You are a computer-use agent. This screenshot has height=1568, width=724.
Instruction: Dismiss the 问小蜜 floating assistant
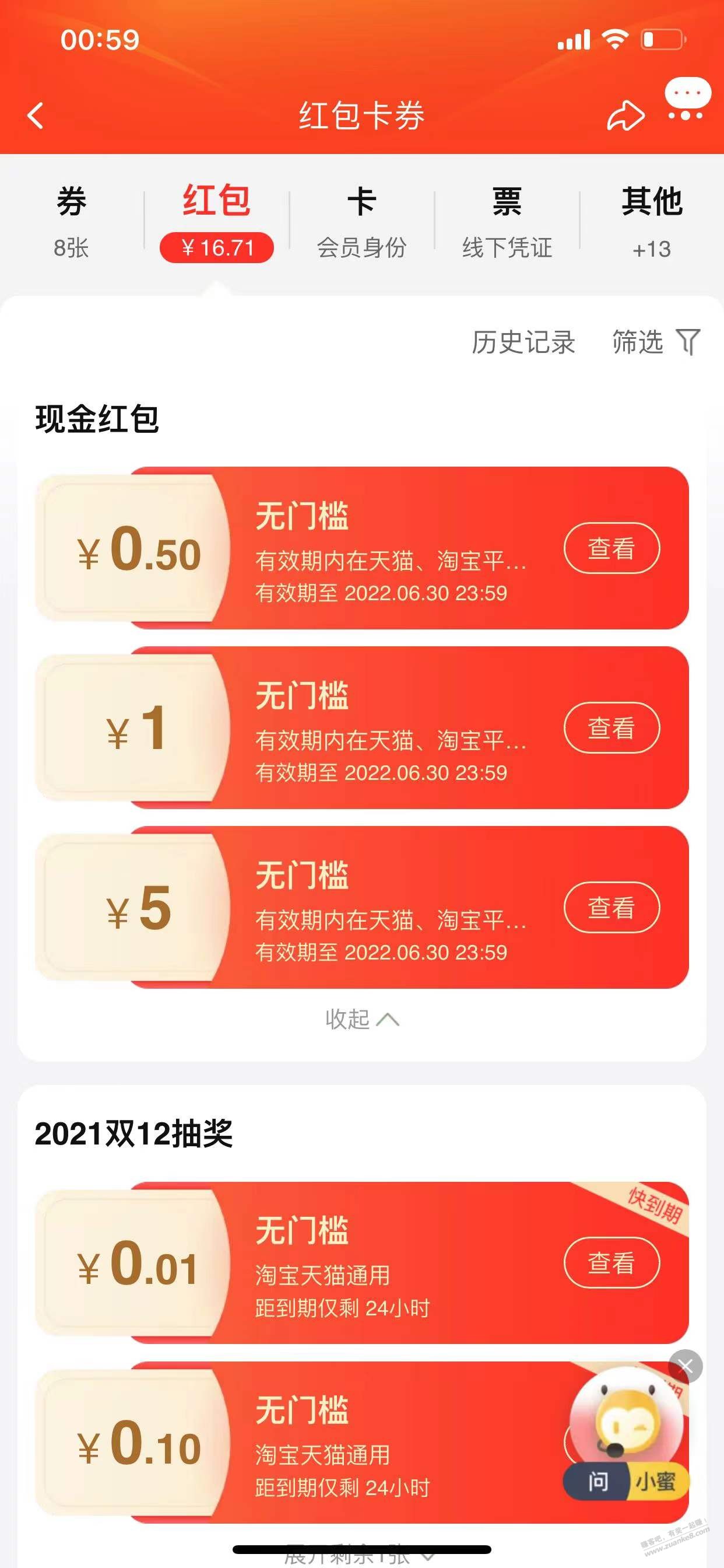(686, 1367)
